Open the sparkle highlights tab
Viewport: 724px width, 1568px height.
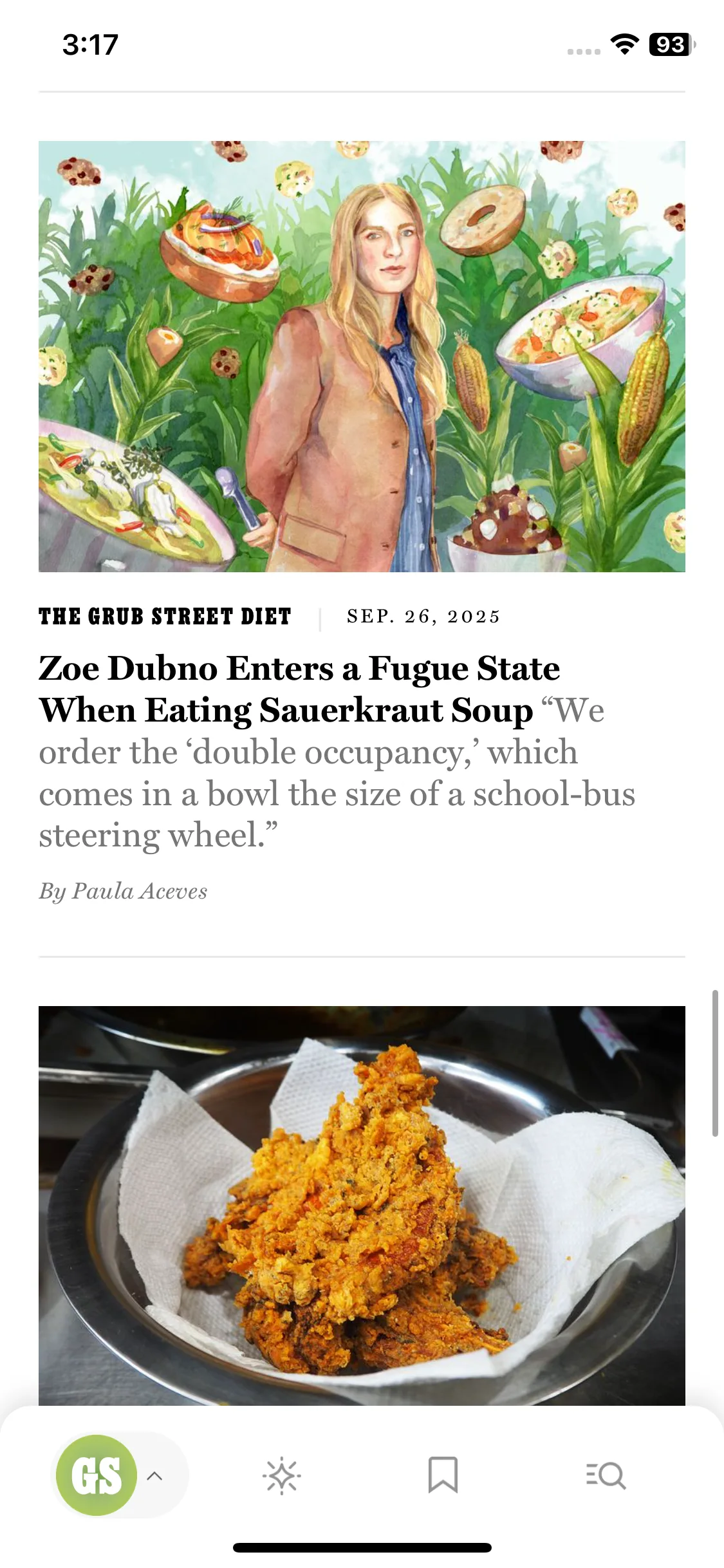281,1475
